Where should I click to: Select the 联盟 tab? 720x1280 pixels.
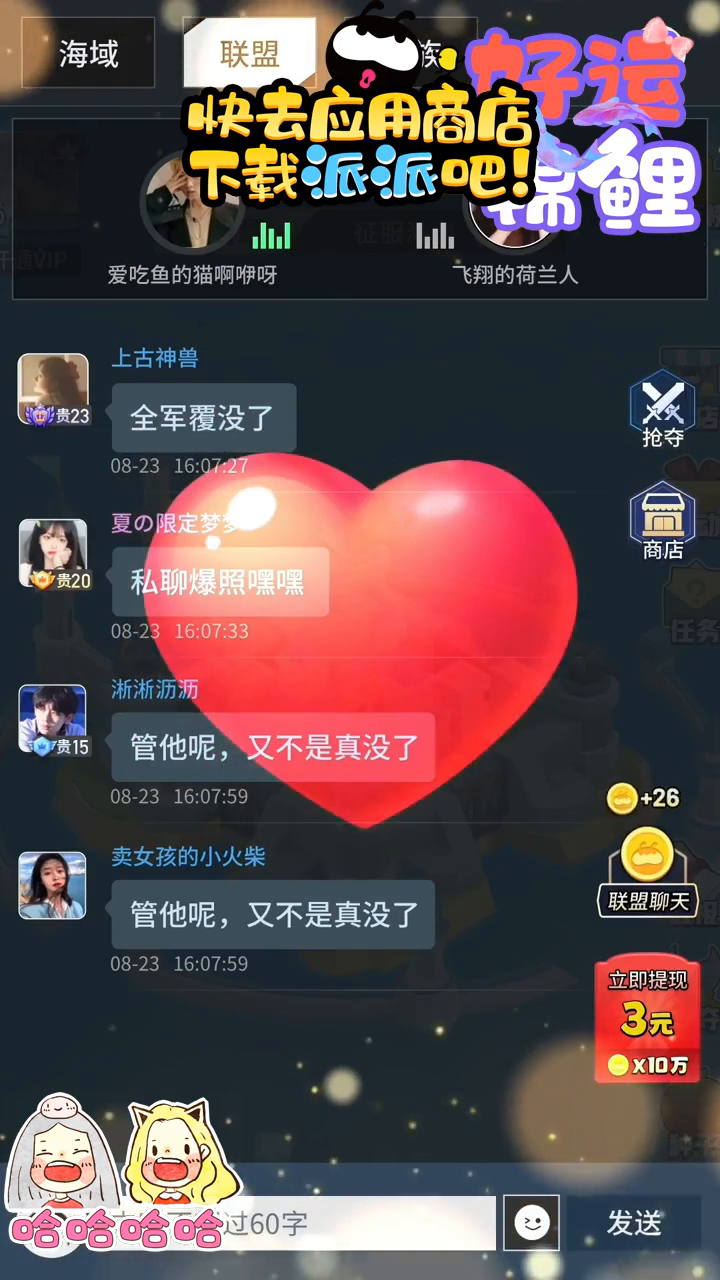[x=250, y=53]
